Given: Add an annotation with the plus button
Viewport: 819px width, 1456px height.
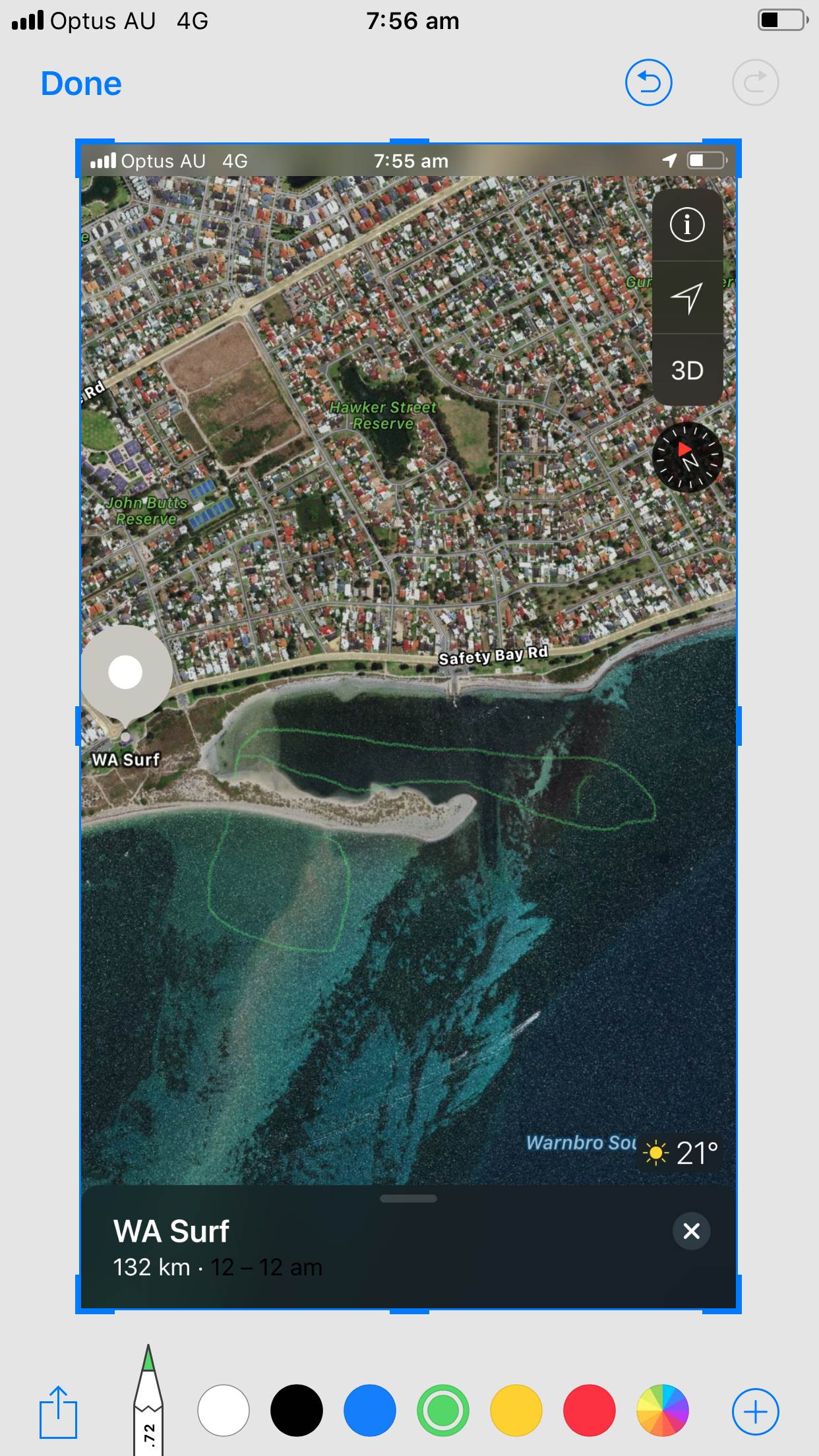Looking at the screenshot, I should coord(756,1412).
